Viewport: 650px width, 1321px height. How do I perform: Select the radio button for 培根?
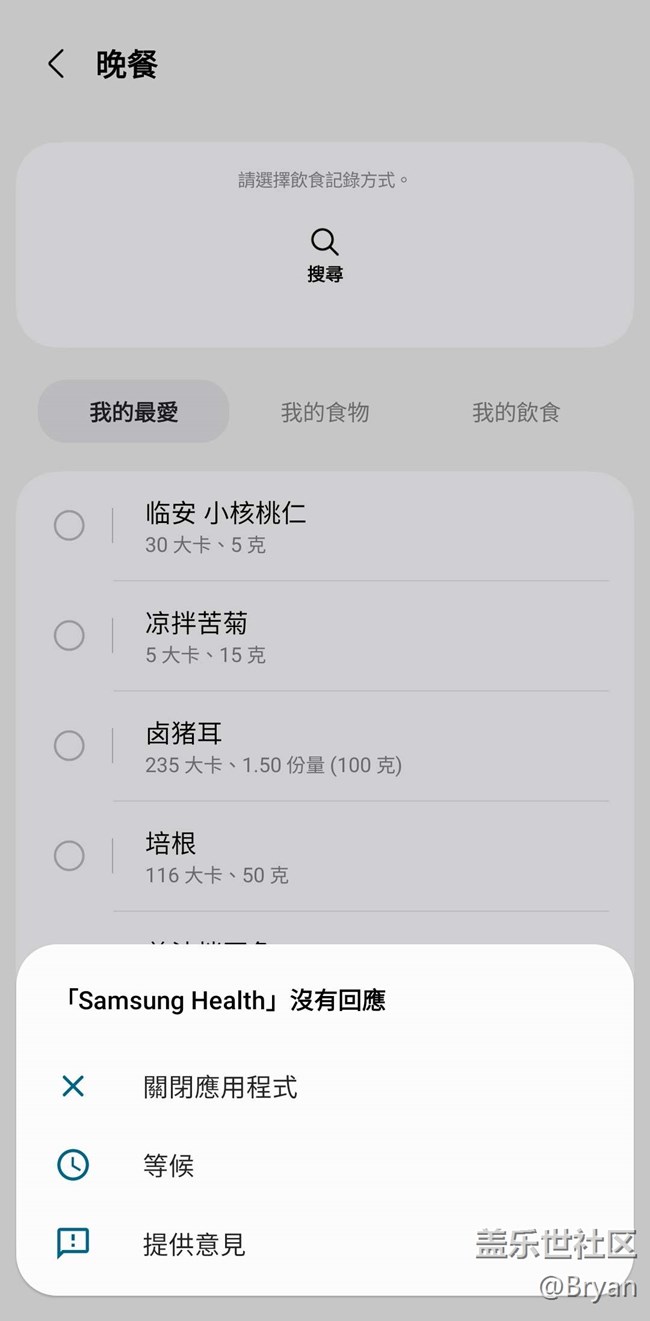tap(69, 855)
